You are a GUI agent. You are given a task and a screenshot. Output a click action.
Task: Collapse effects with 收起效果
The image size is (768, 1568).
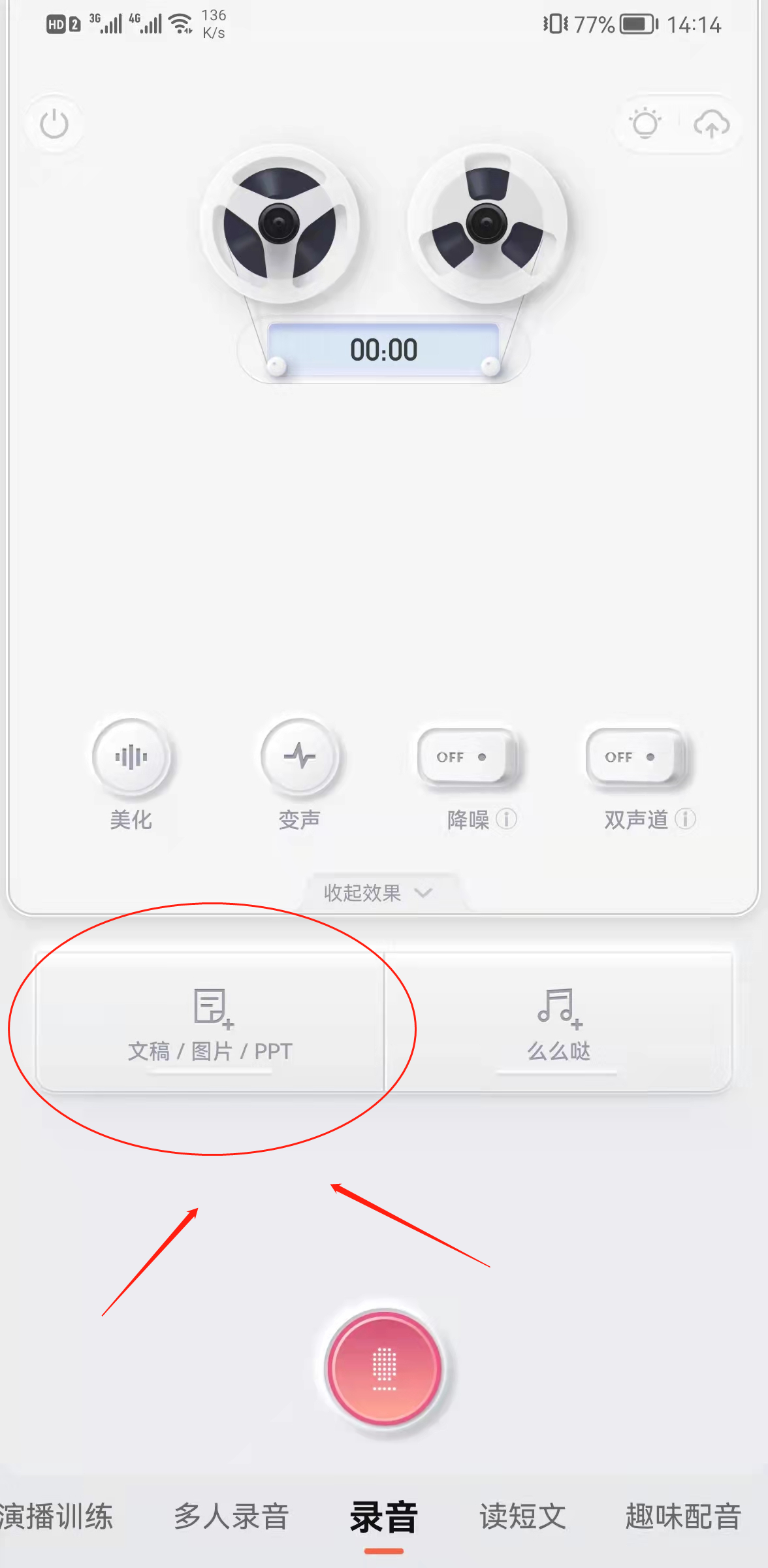pos(379,892)
